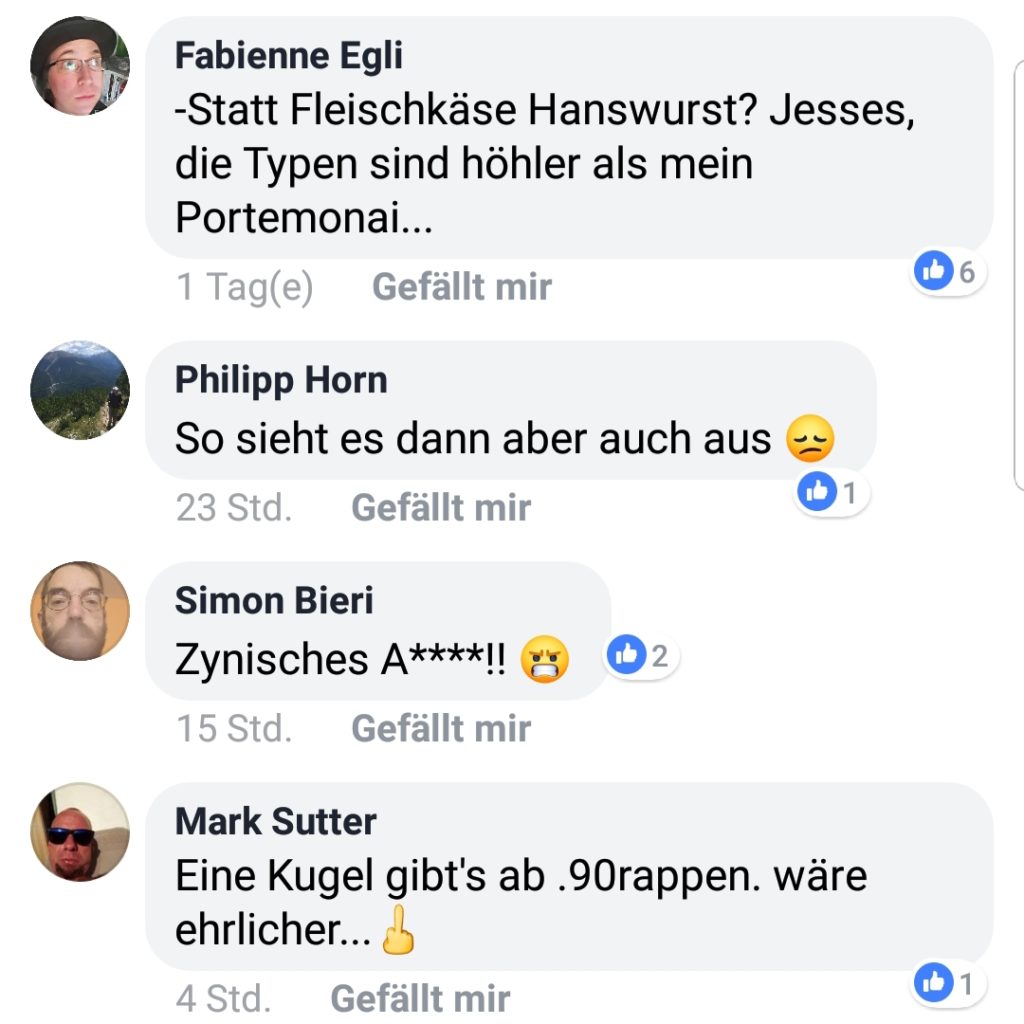Open Simon Bieri's profile via his name
This screenshot has height=1024, width=1024.
[x=274, y=601]
